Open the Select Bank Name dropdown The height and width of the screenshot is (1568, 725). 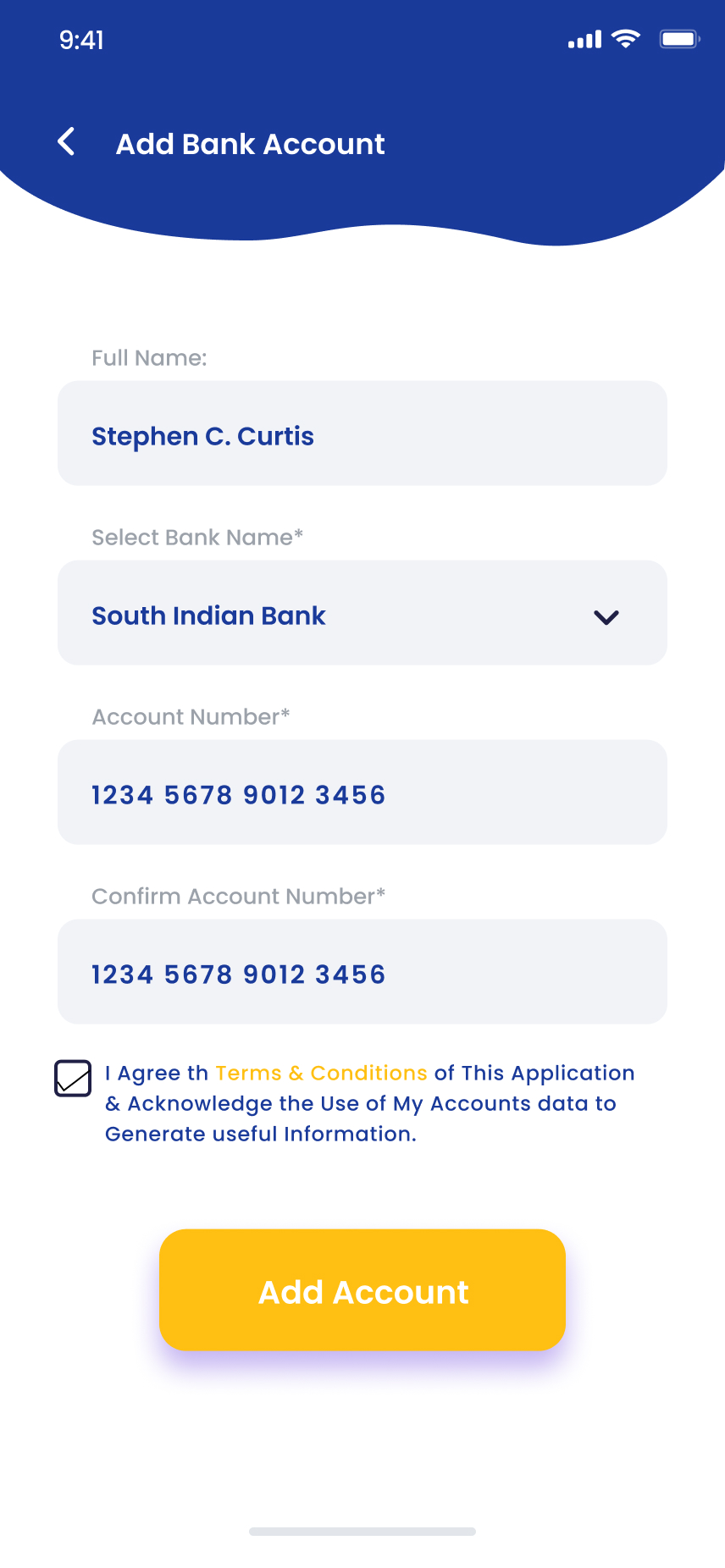[x=362, y=613]
